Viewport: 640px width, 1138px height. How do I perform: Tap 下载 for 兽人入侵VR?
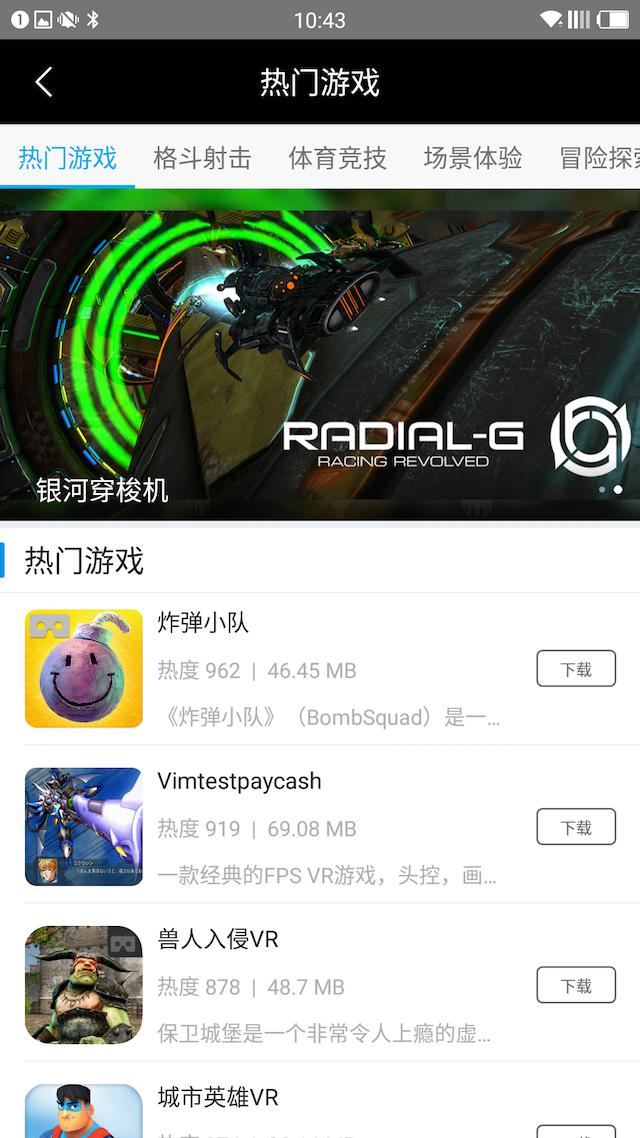pyautogui.click(x=575, y=985)
